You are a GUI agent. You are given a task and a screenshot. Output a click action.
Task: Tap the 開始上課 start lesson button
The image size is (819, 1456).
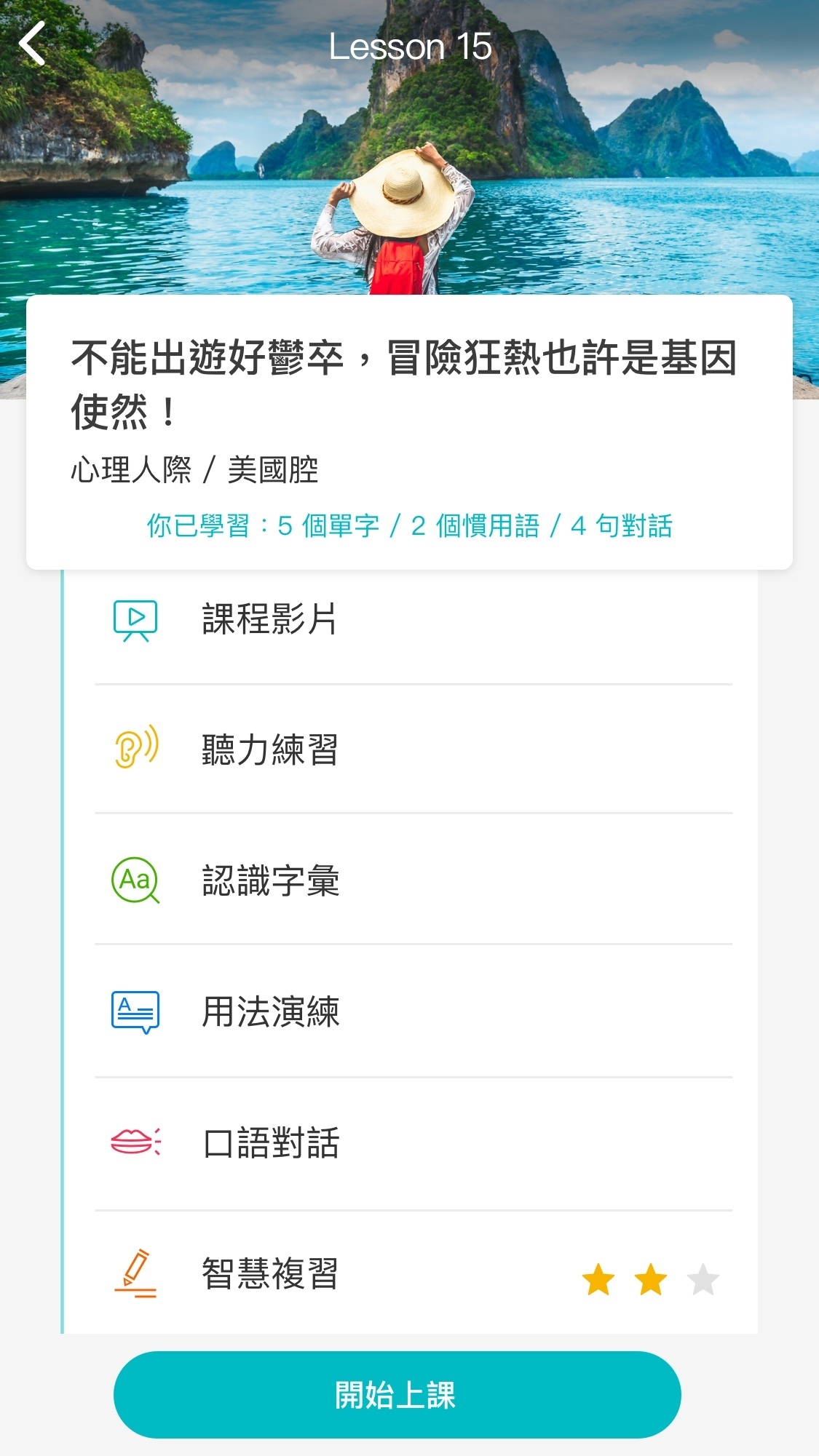click(397, 1394)
